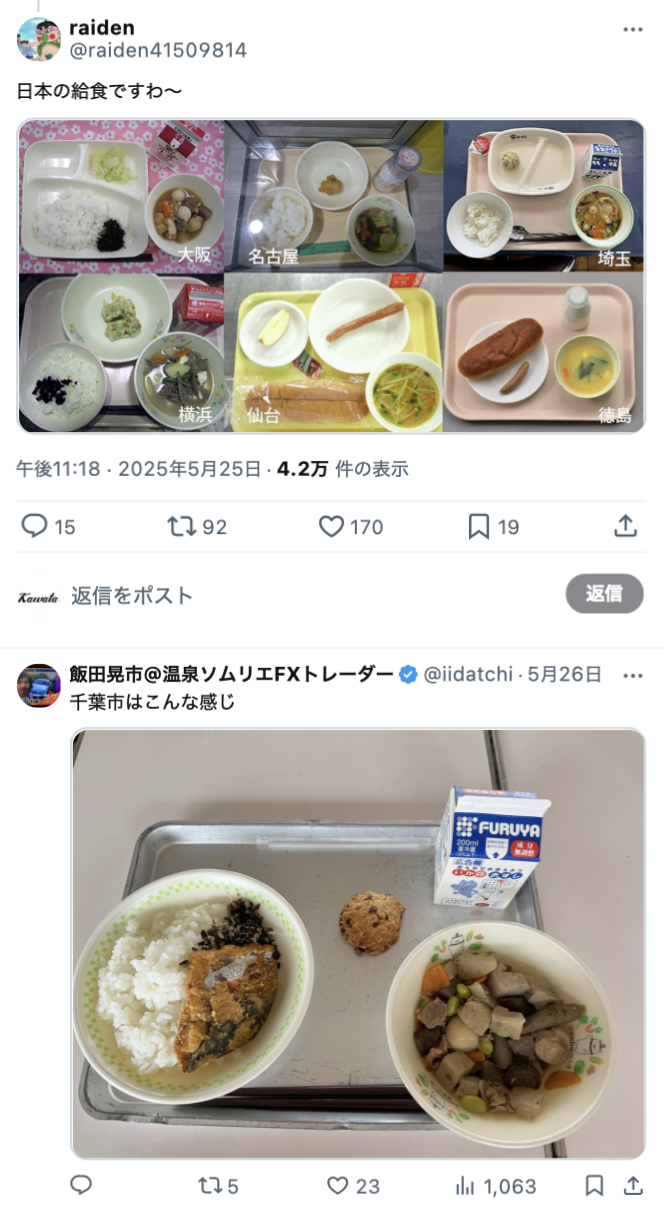Enlarge the Chiba lunch tray photo
Image resolution: width=664 pixels, height=1210 pixels.
coord(358,943)
